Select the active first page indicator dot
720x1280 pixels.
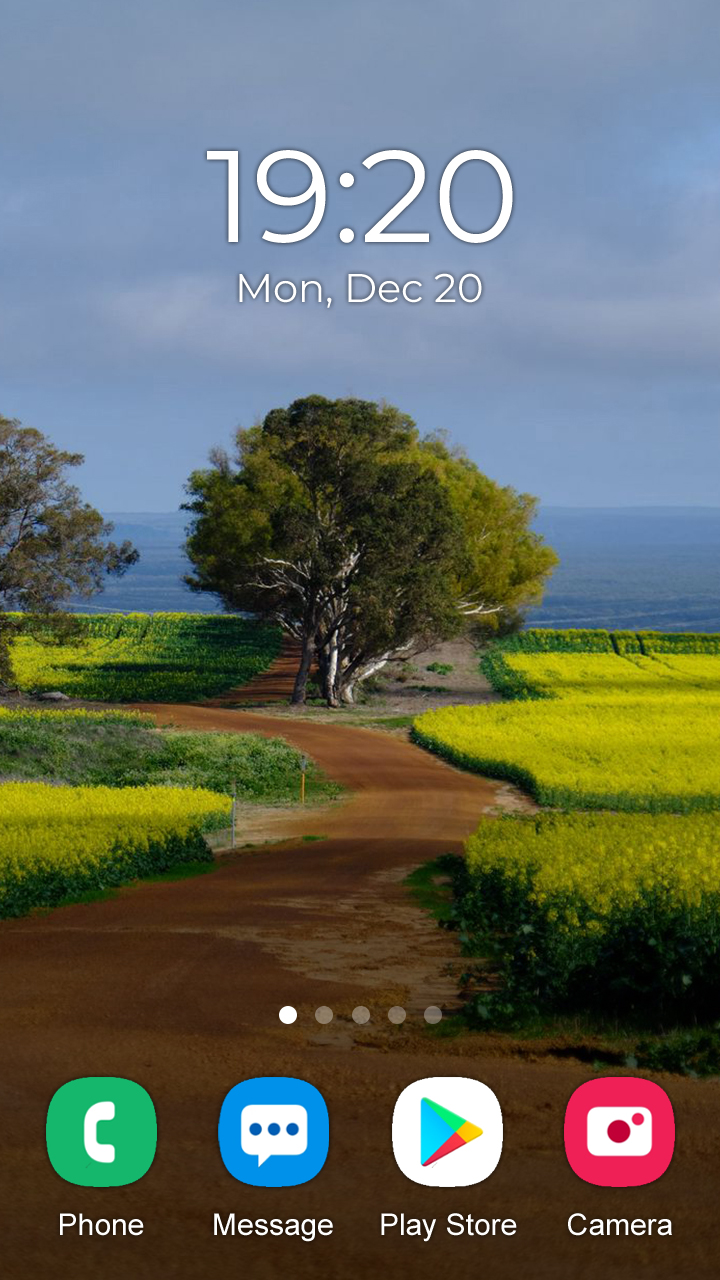(x=288, y=1014)
